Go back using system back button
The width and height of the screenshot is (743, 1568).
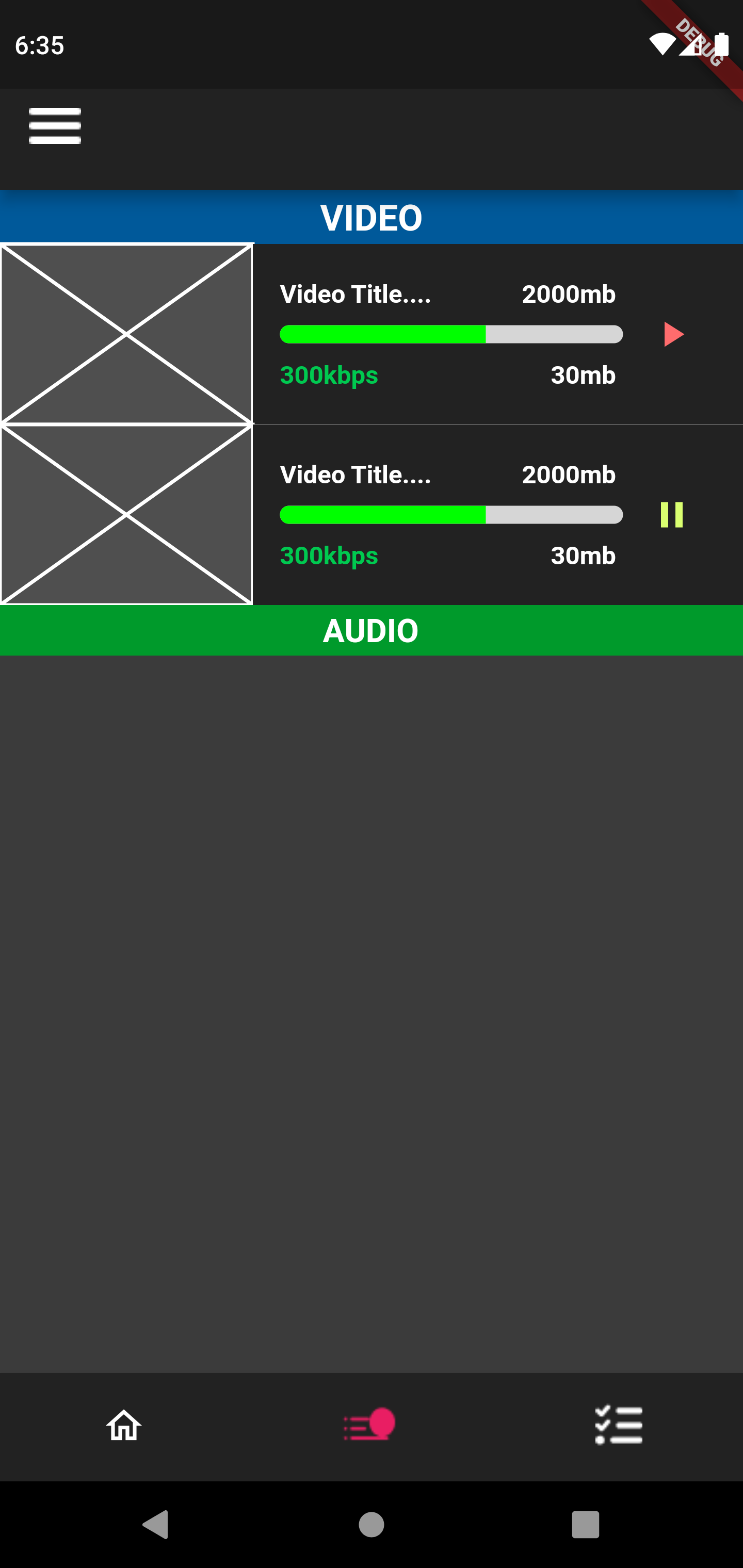(x=155, y=1525)
